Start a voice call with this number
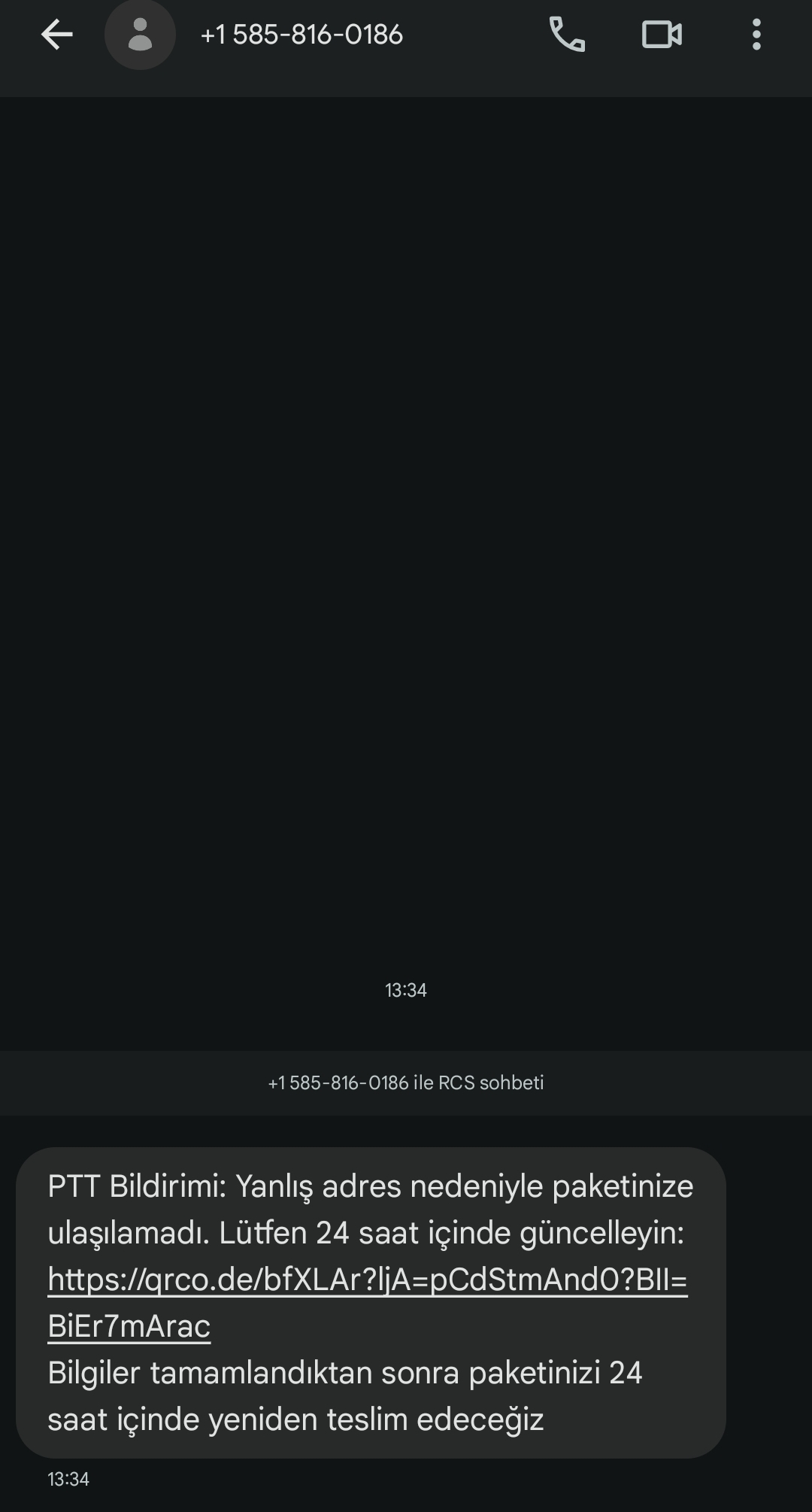Viewport: 812px width, 1512px height. coord(567,35)
